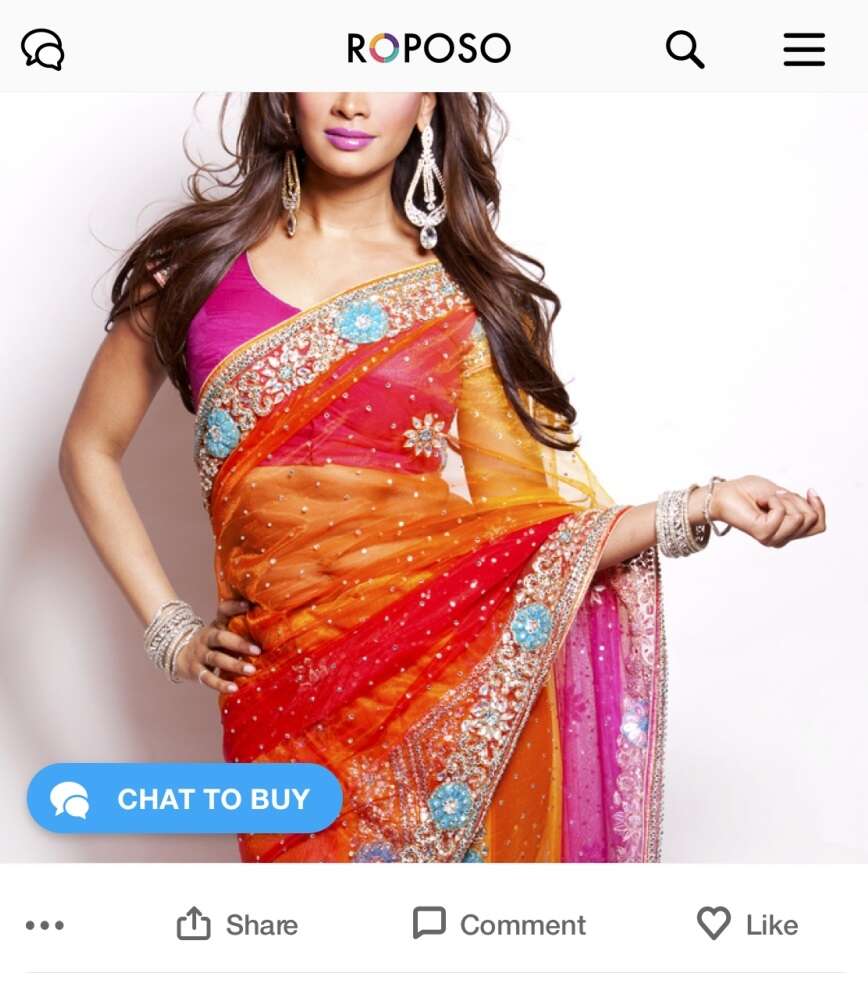Comment on this saree post
This screenshot has width=868, height=985.
(x=499, y=925)
